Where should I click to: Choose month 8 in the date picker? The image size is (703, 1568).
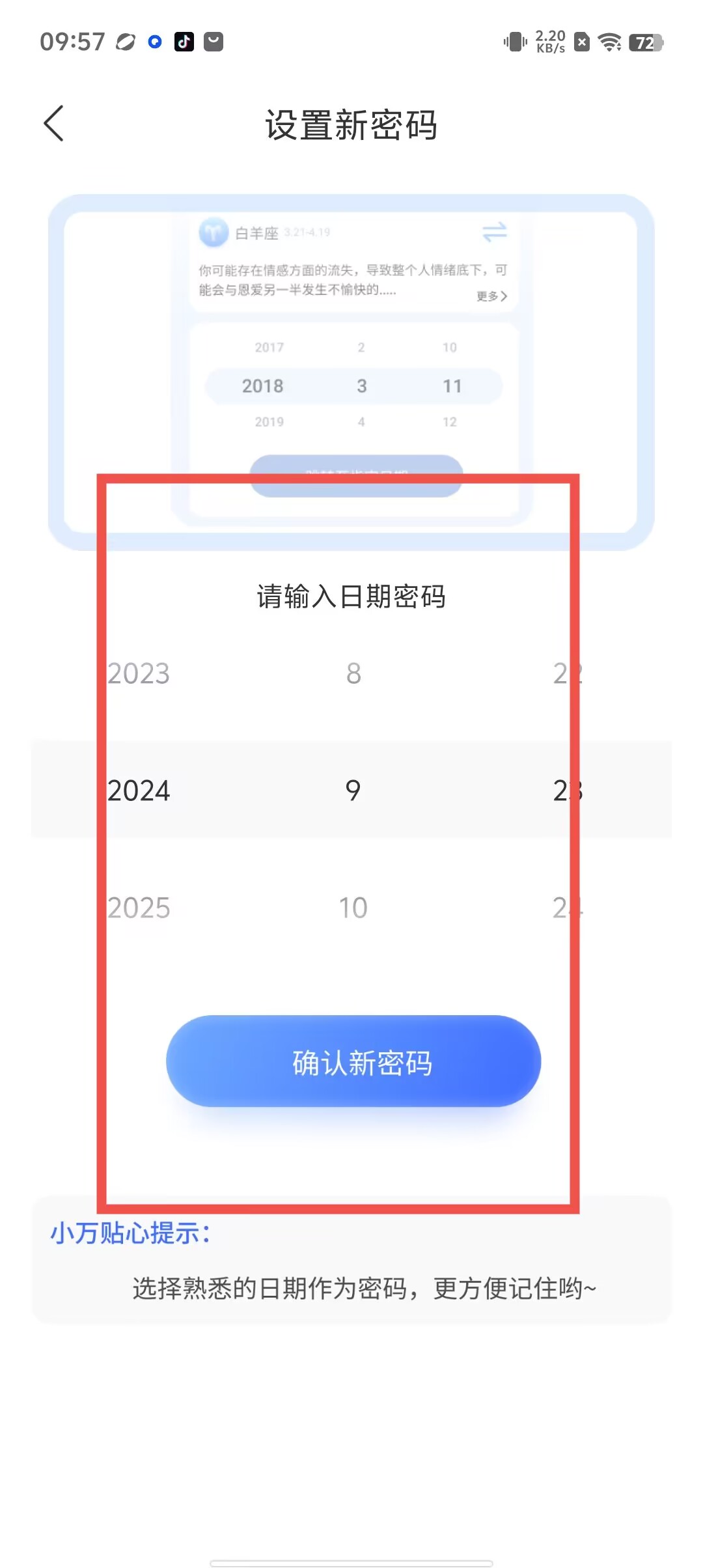(353, 673)
